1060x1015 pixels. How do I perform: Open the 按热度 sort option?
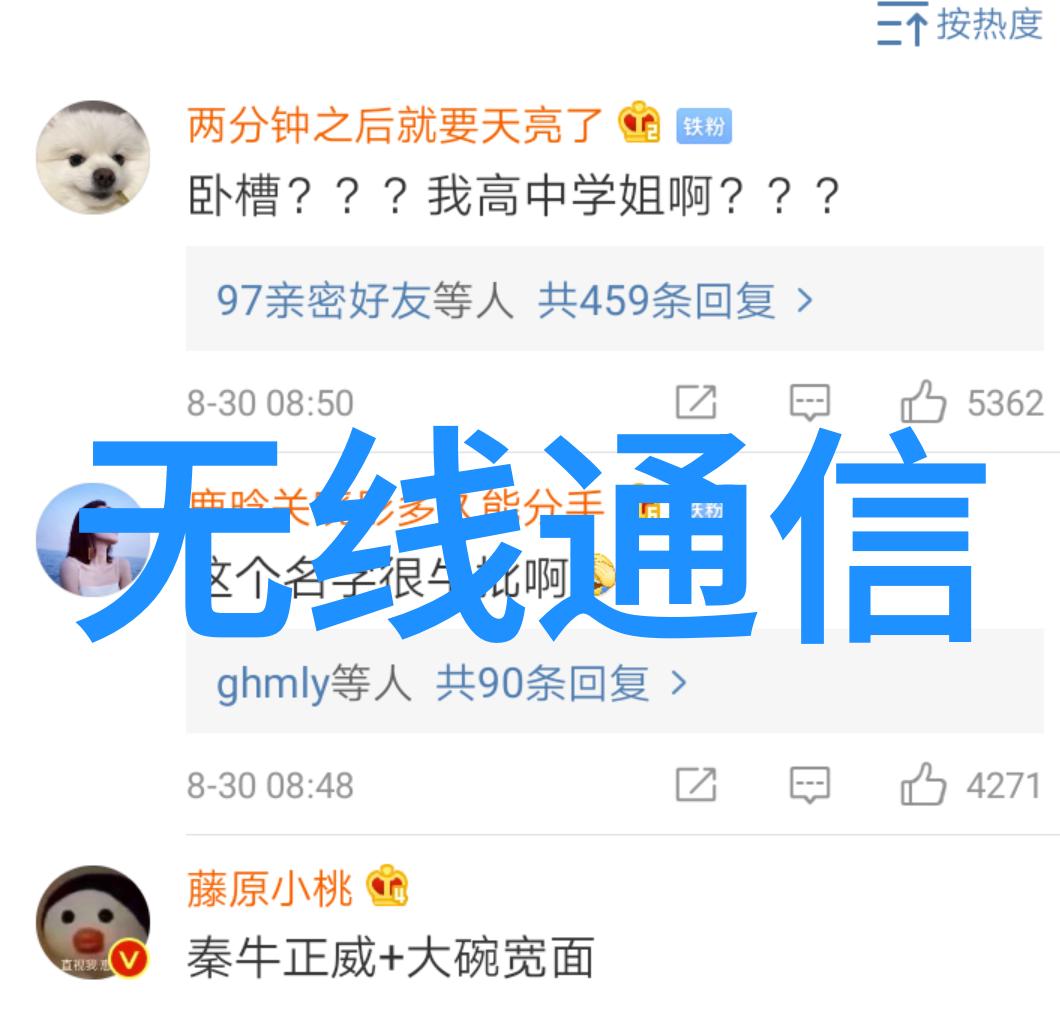960,24
